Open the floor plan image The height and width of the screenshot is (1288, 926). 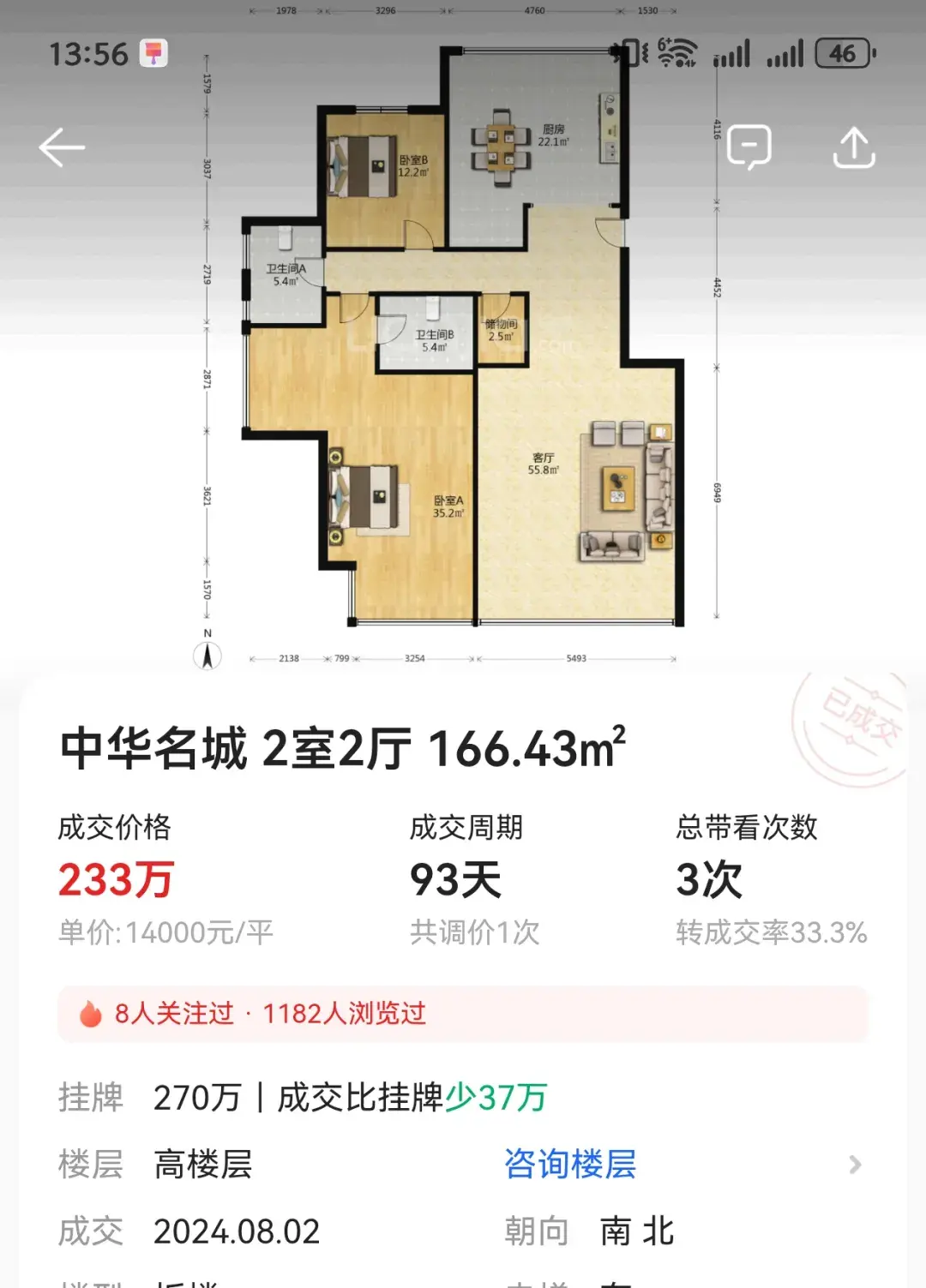tap(463, 360)
